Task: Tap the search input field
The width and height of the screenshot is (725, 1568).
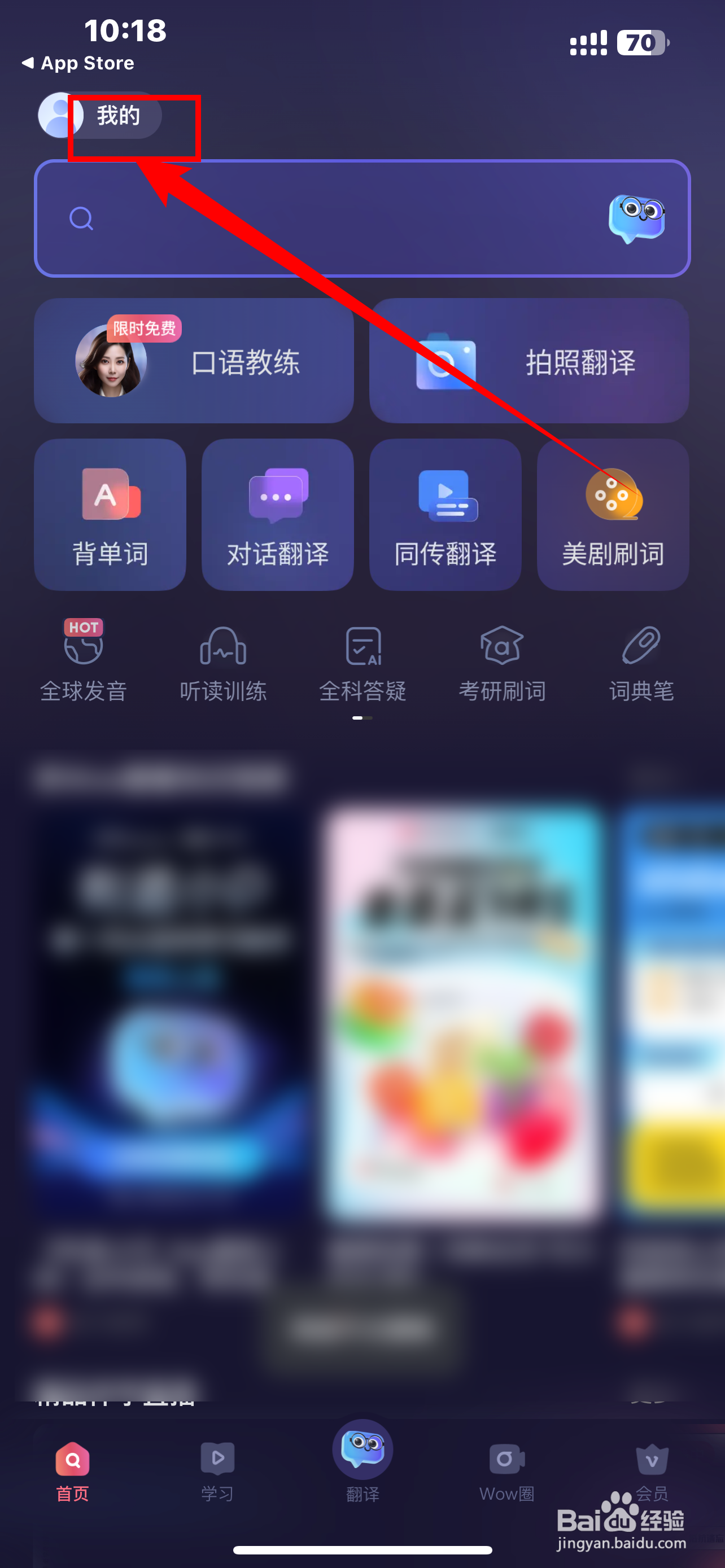Action: [304, 218]
